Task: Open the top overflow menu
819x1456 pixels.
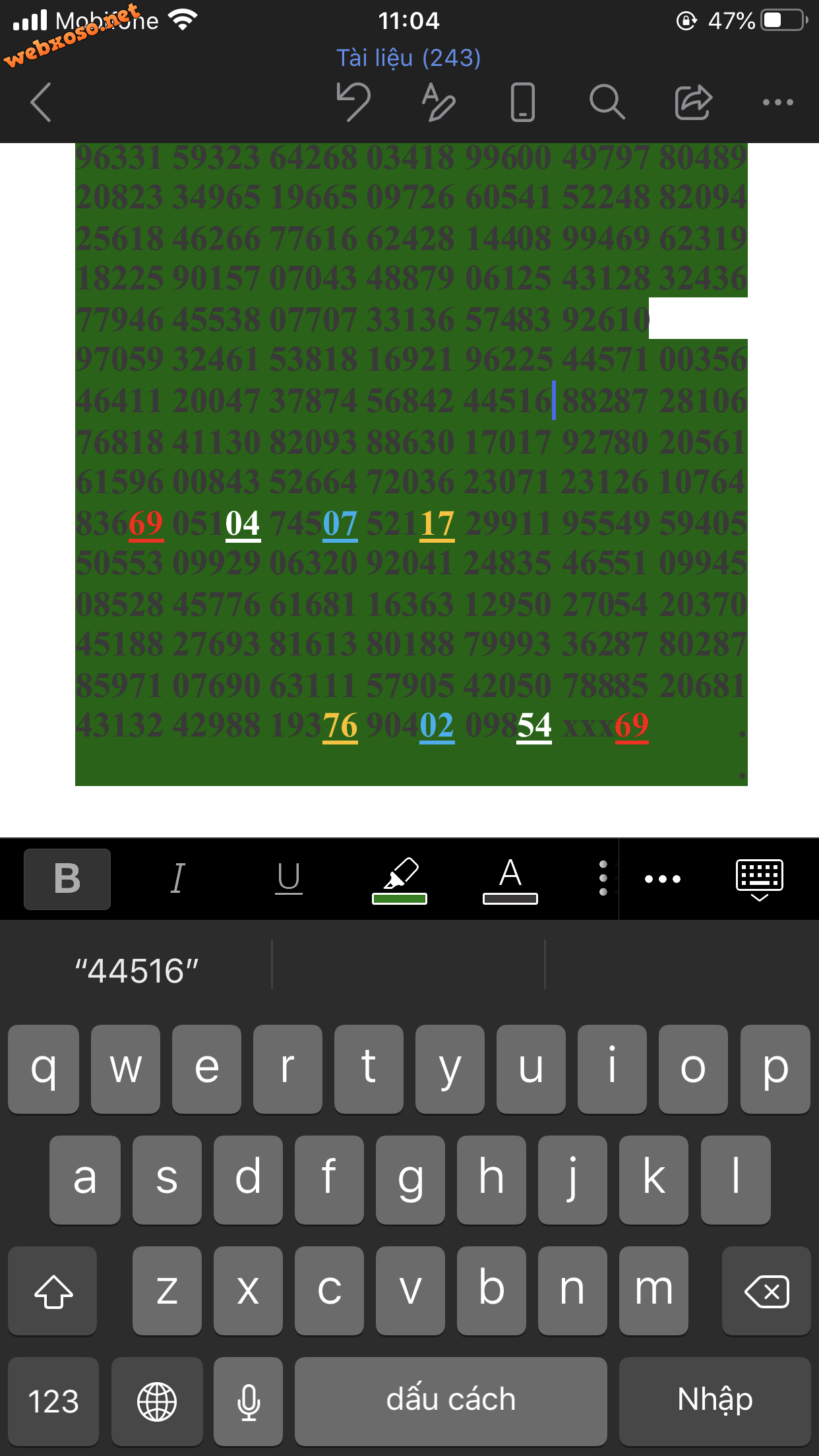Action: pyautogui.click(x=777, y=102)
